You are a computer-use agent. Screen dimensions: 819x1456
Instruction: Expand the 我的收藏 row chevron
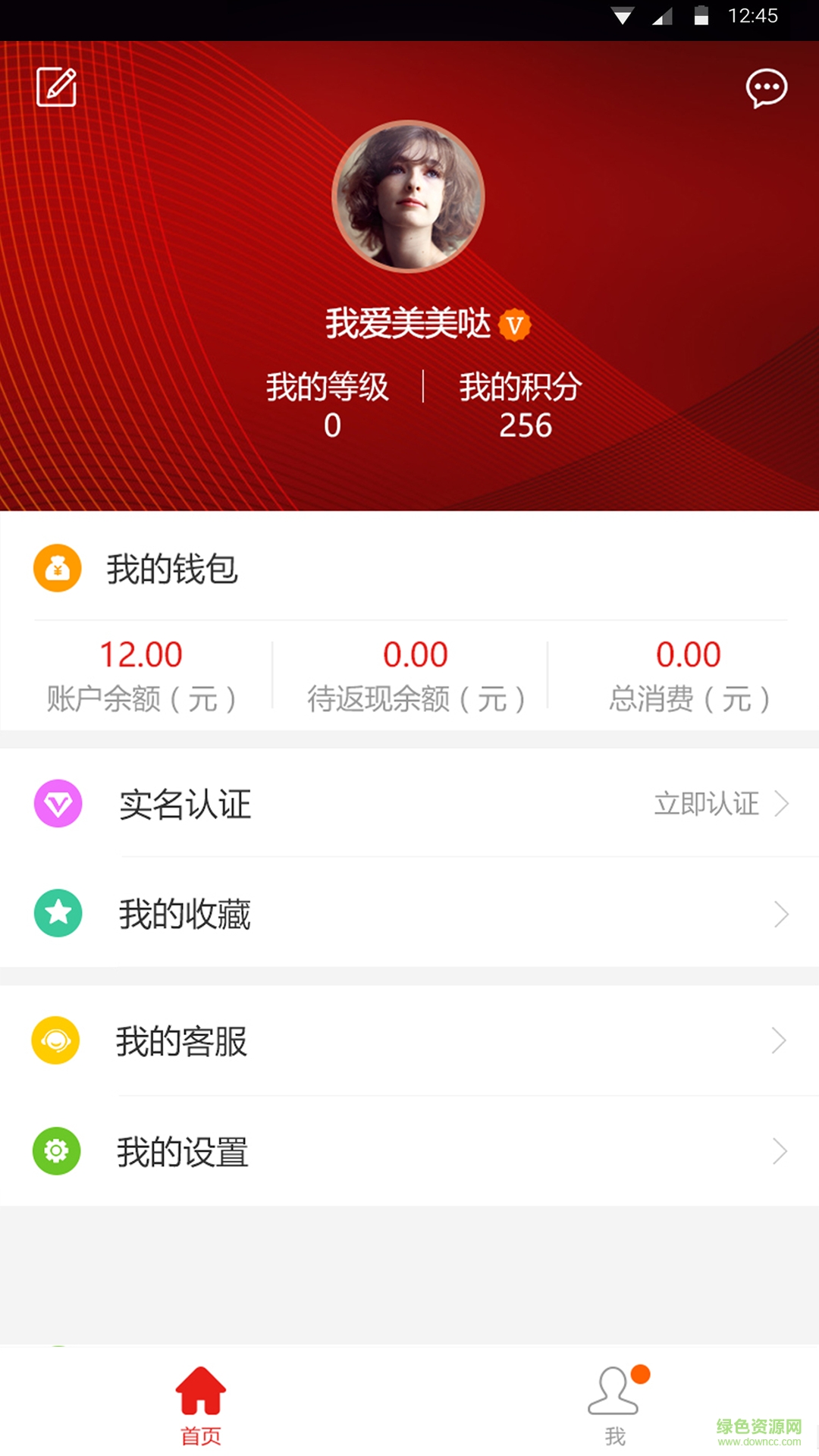tap(780, 914)
